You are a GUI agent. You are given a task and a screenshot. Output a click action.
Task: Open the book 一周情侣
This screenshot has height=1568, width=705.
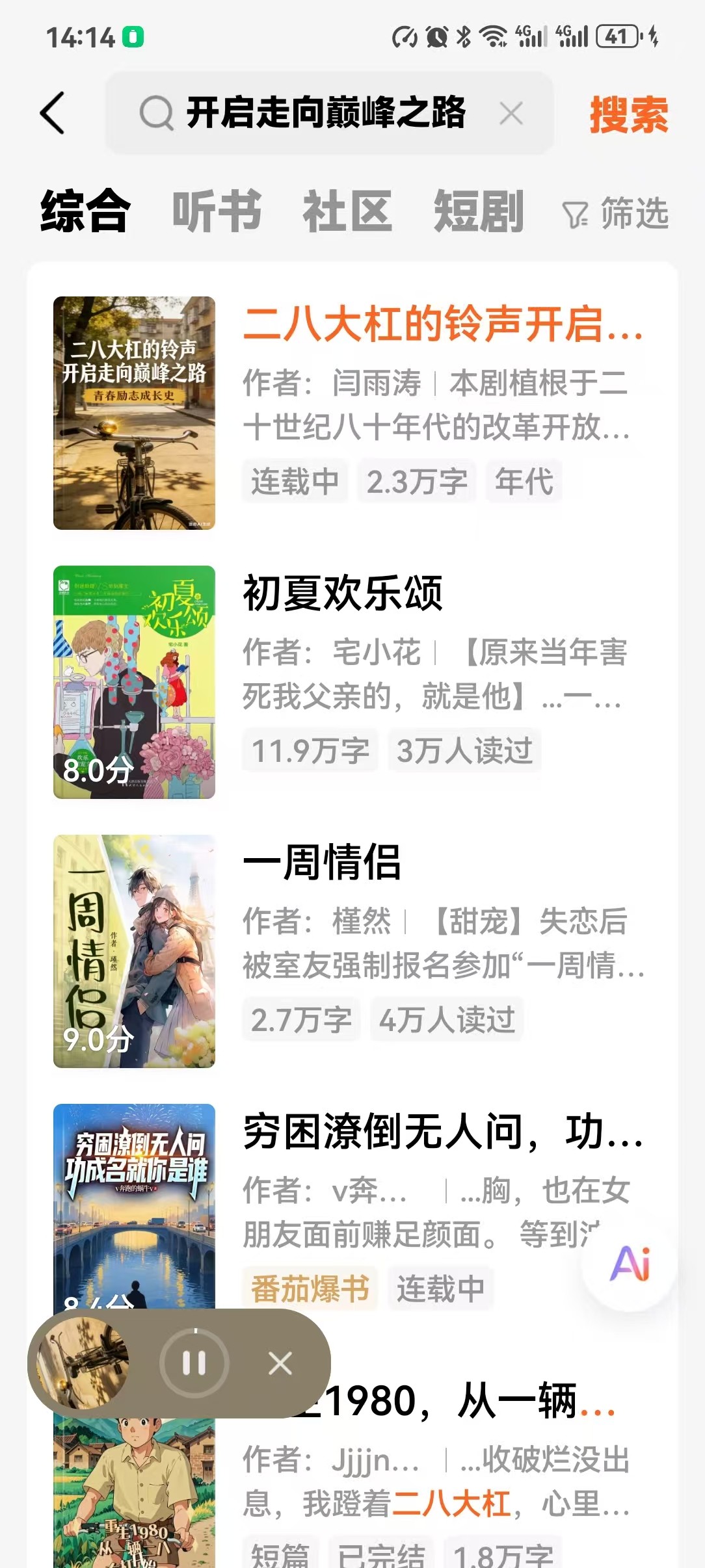coord(322,862)
